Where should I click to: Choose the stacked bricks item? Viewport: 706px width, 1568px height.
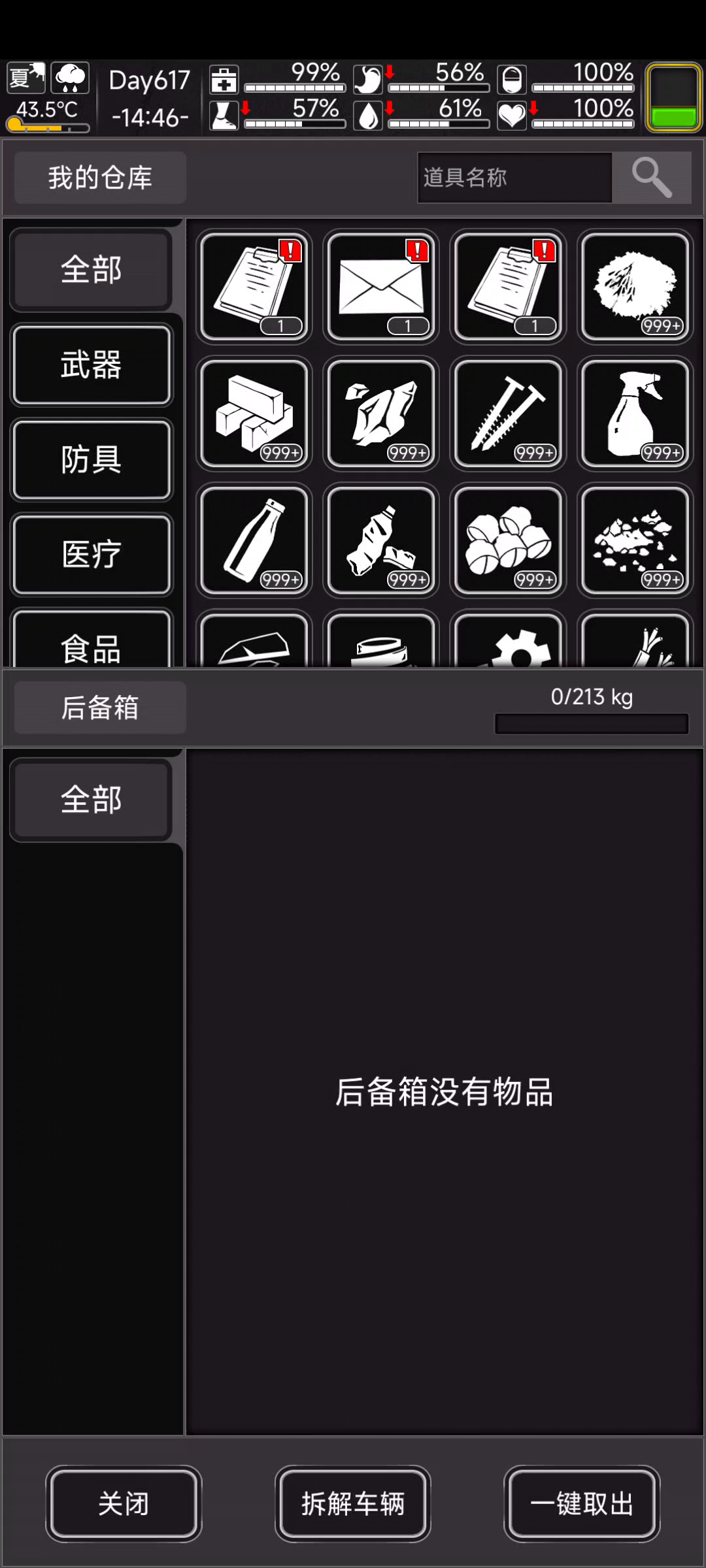tap(254, 413)
